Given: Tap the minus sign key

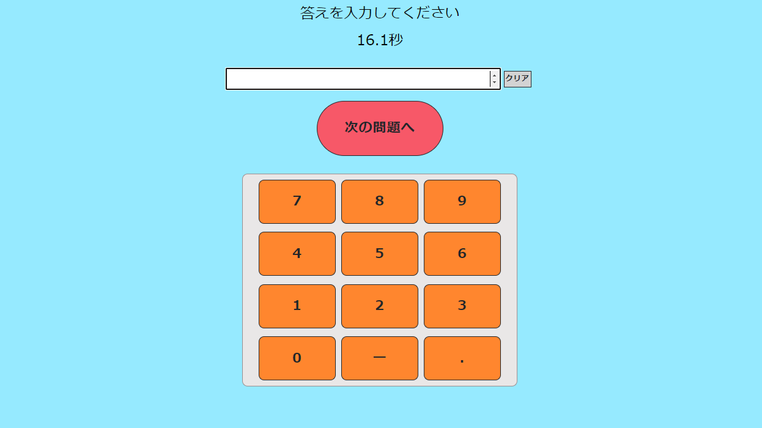Looking at the screenshot, I should pyautogui.click(x=380, y=358).
